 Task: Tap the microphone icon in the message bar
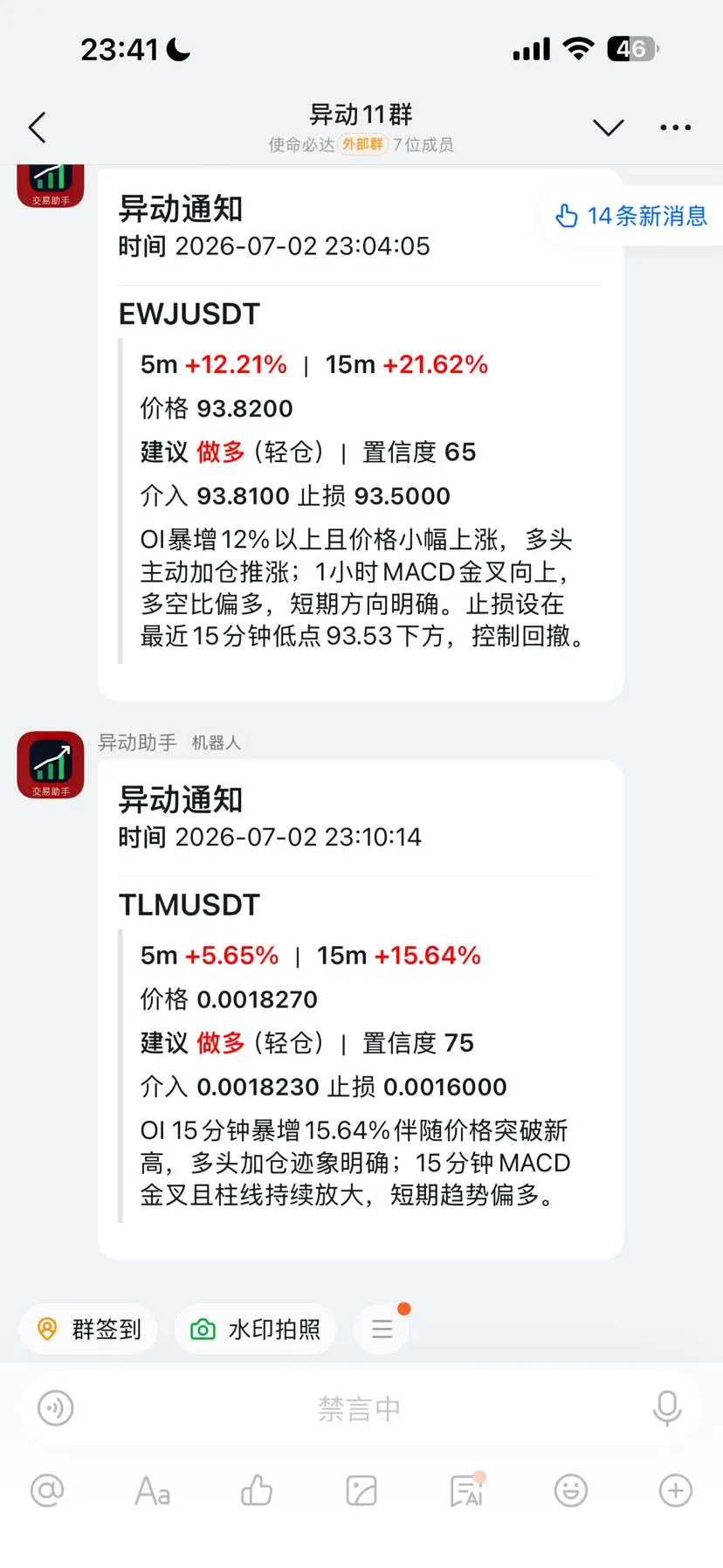[x=667, y=1408]
